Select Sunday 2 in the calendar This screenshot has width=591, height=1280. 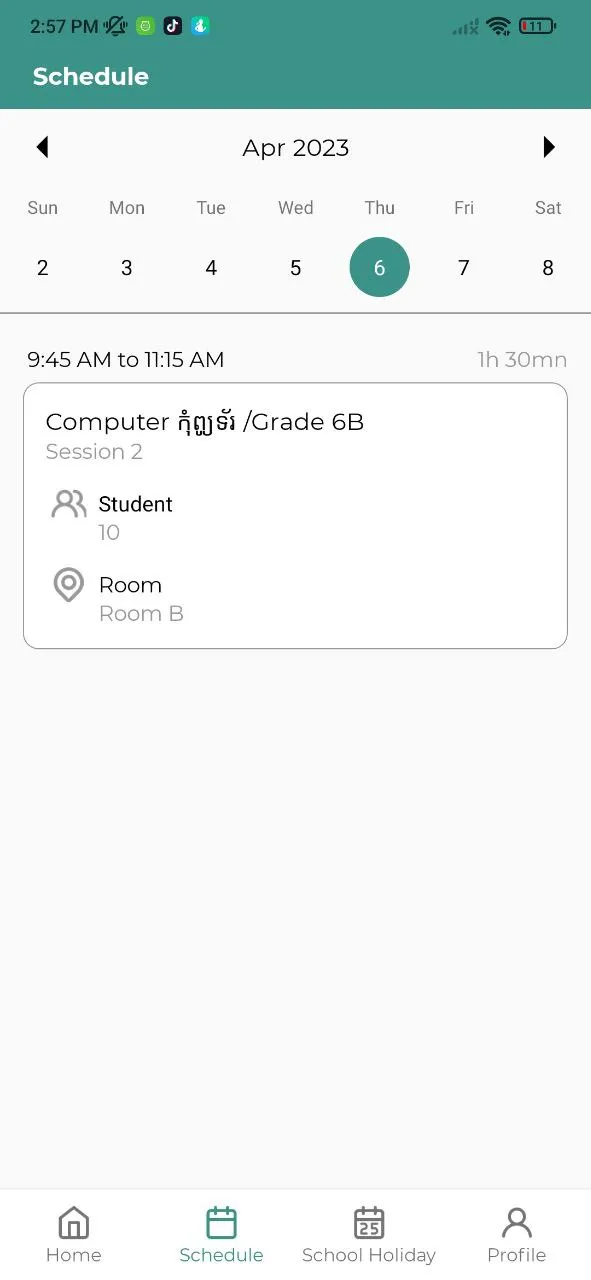click(42, 268)
